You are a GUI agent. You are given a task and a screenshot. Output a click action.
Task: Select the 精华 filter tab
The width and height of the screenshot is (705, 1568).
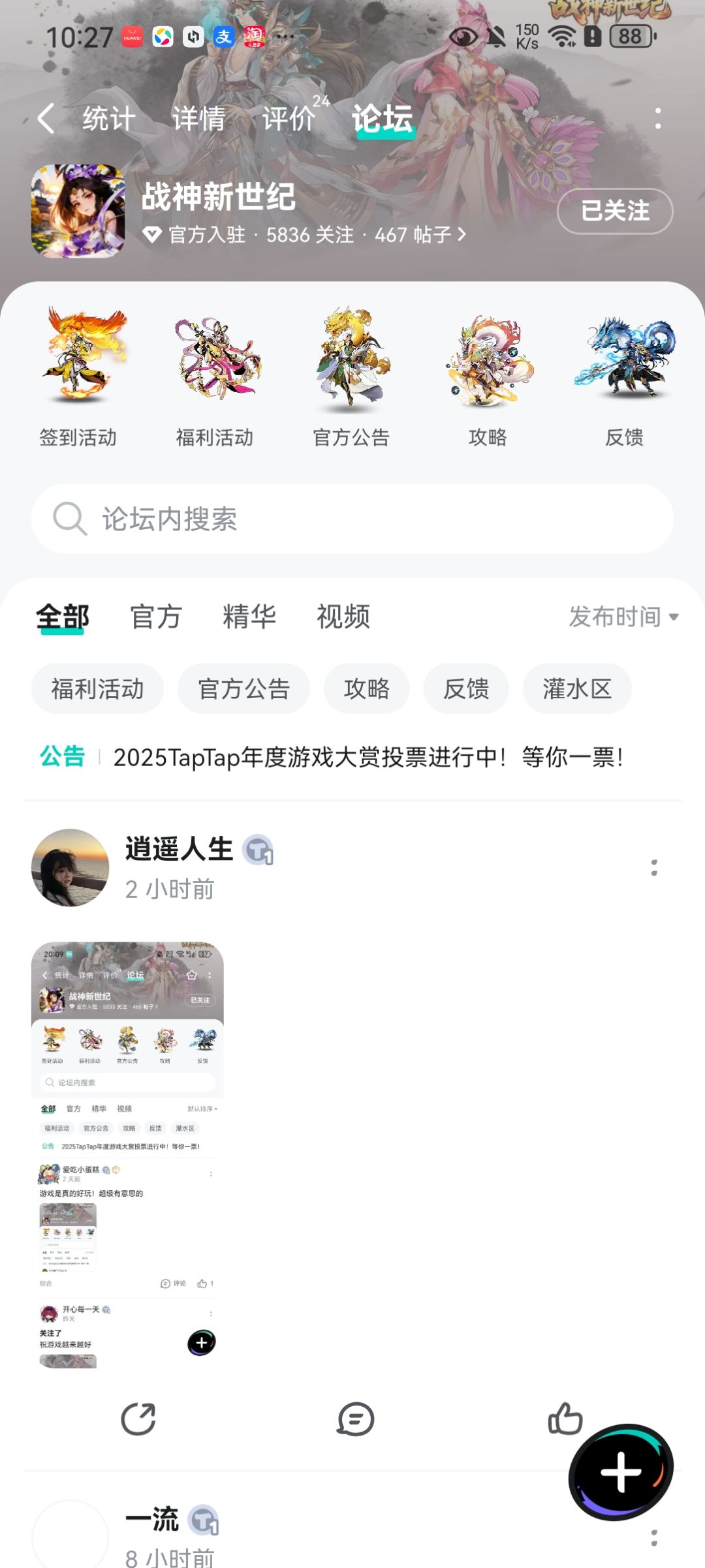[249, 617]
